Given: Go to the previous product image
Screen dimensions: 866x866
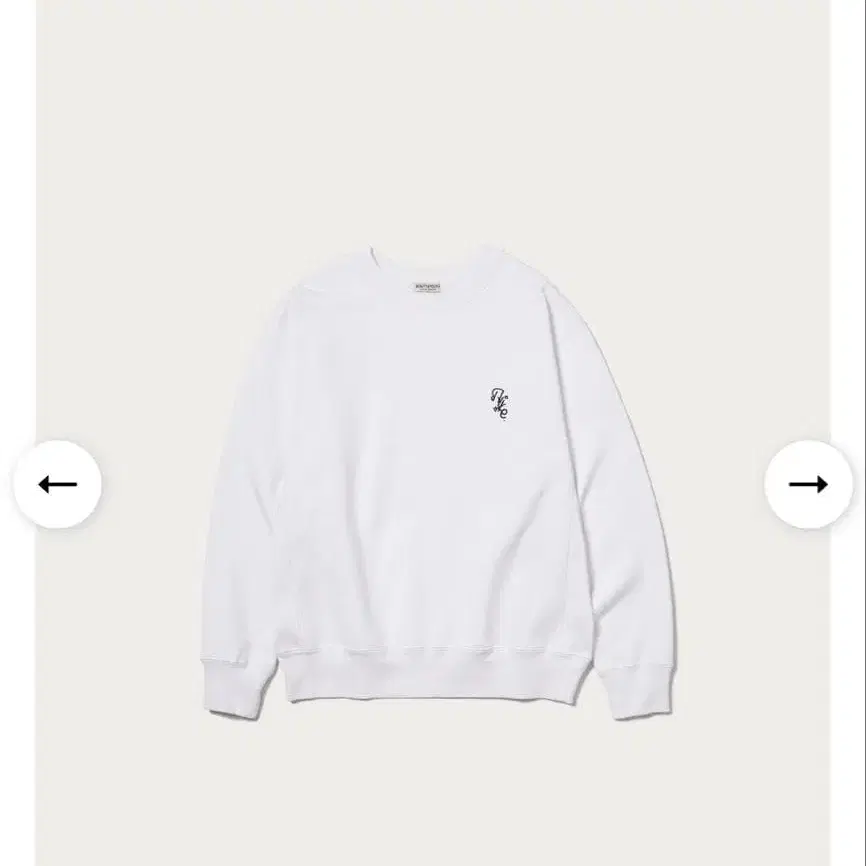Looking at the screenshot, I should tap(57, 485).
